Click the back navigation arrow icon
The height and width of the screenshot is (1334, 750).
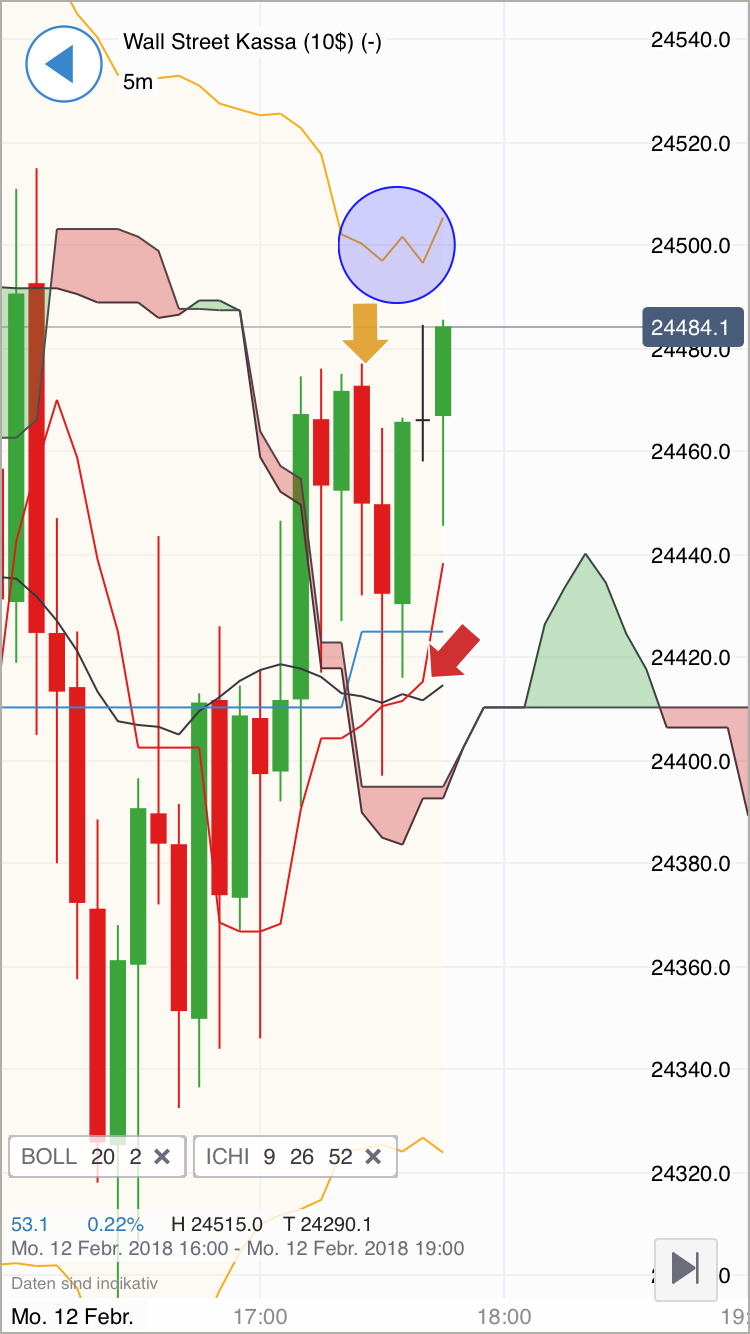coord(63,64)
